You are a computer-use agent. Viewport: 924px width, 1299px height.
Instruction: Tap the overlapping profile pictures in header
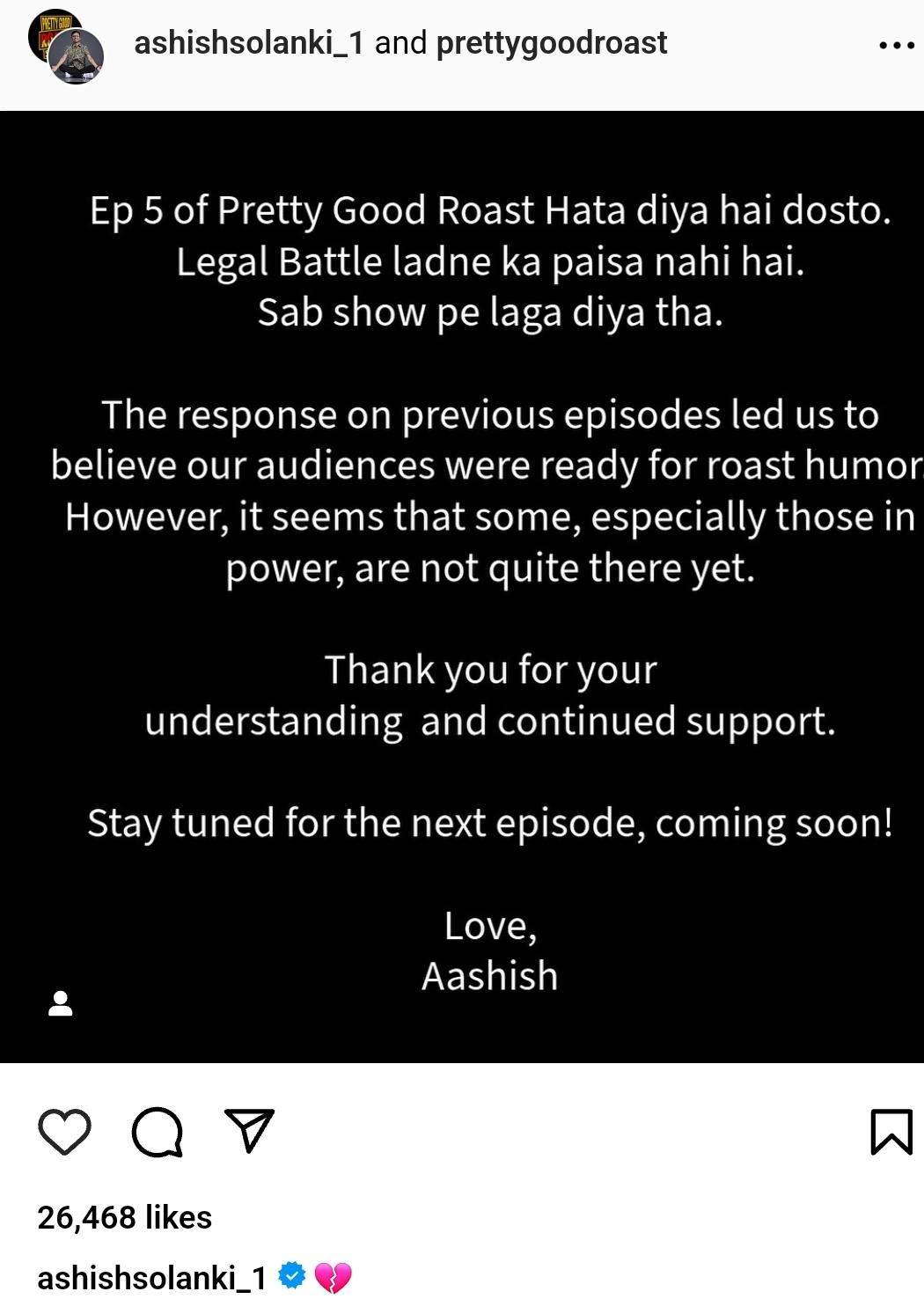coord(67,49)
